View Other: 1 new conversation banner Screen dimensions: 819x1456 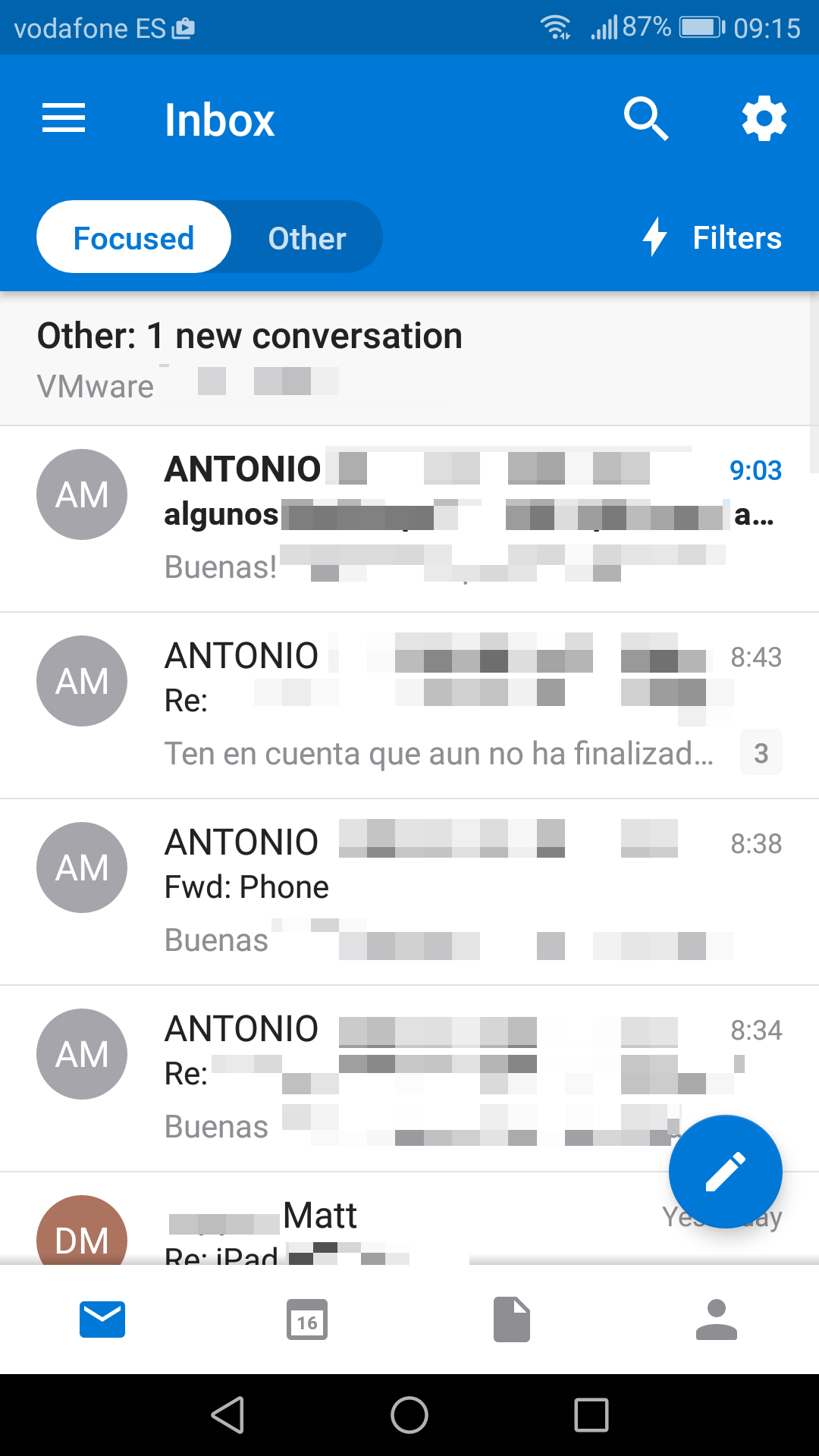pyautogui.click(x=409, y=359)
